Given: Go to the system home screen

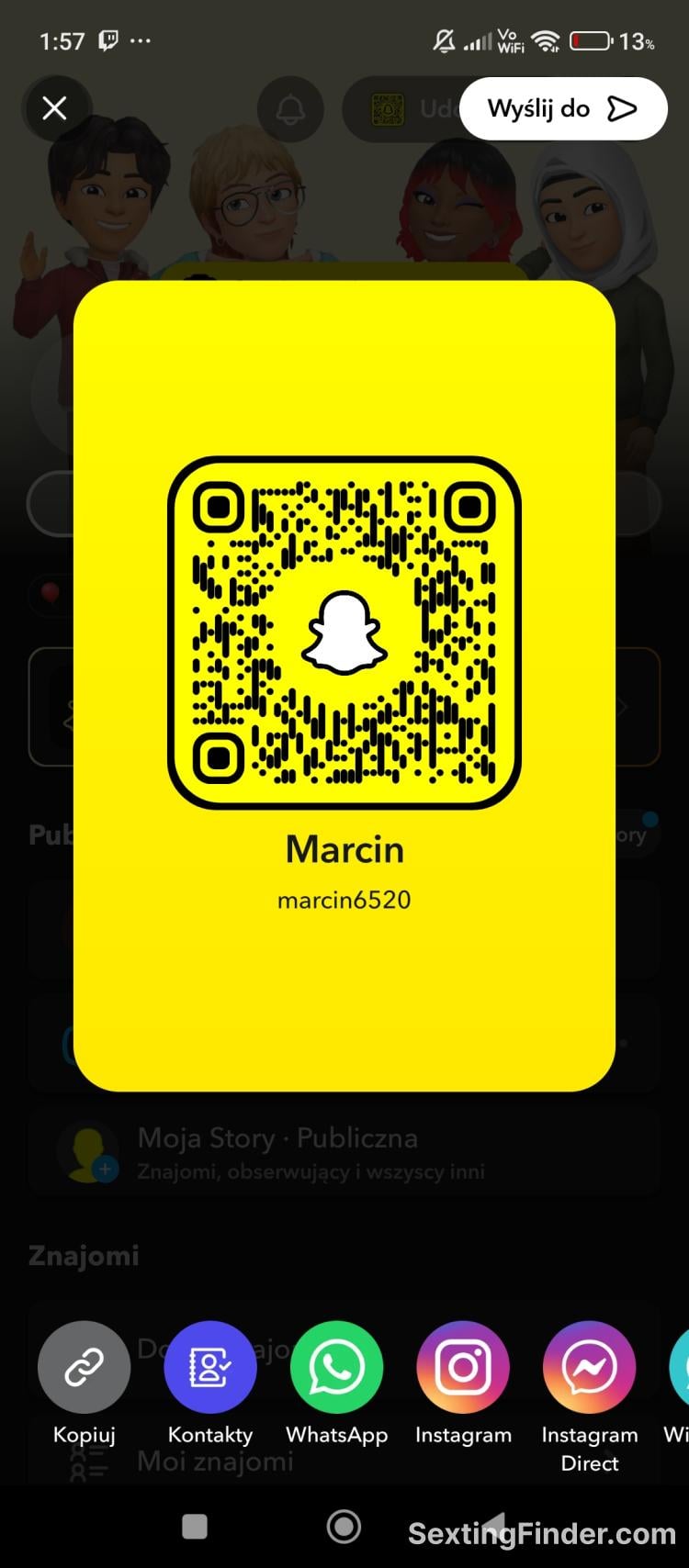Looking at the screenshot, I should pyautogui.click(x=344, y=1527).
